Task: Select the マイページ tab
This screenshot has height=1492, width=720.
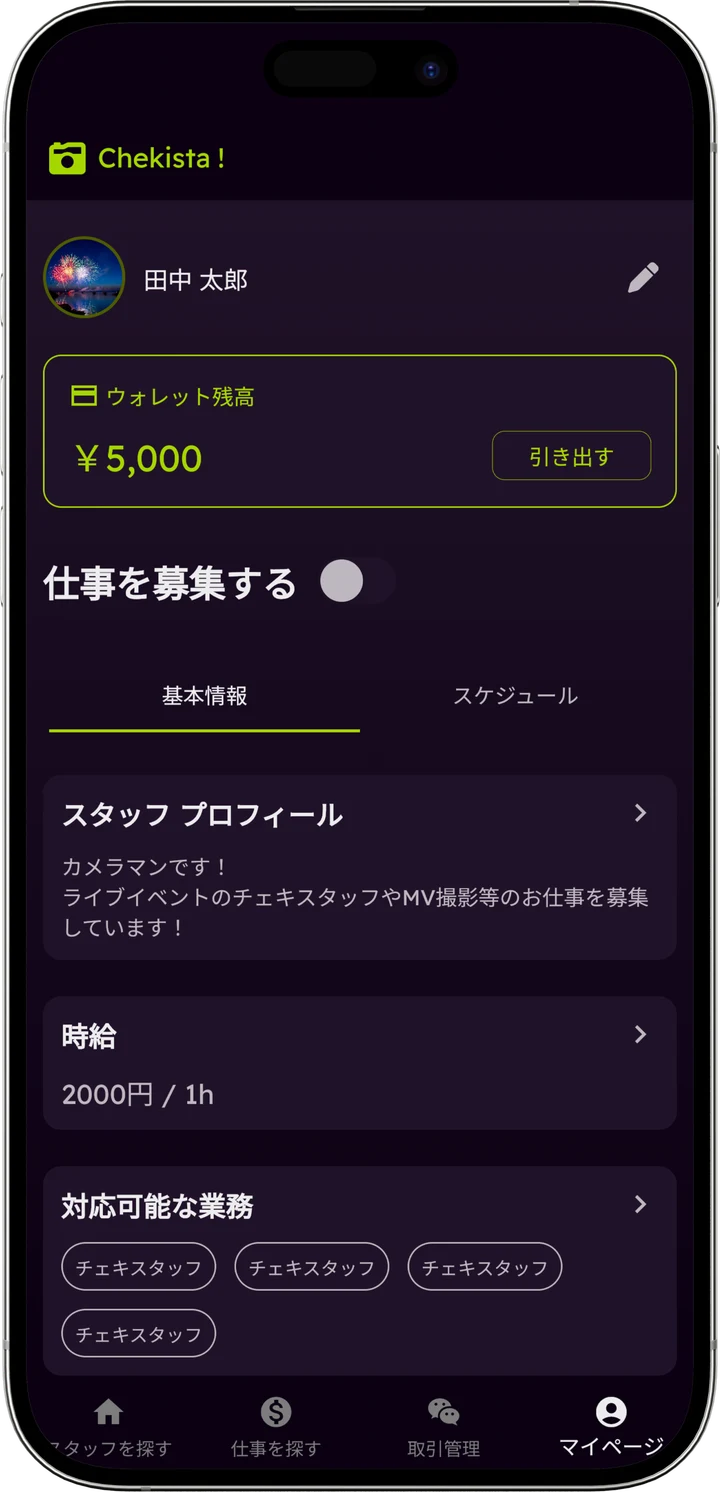Action: coord(610,1426)
